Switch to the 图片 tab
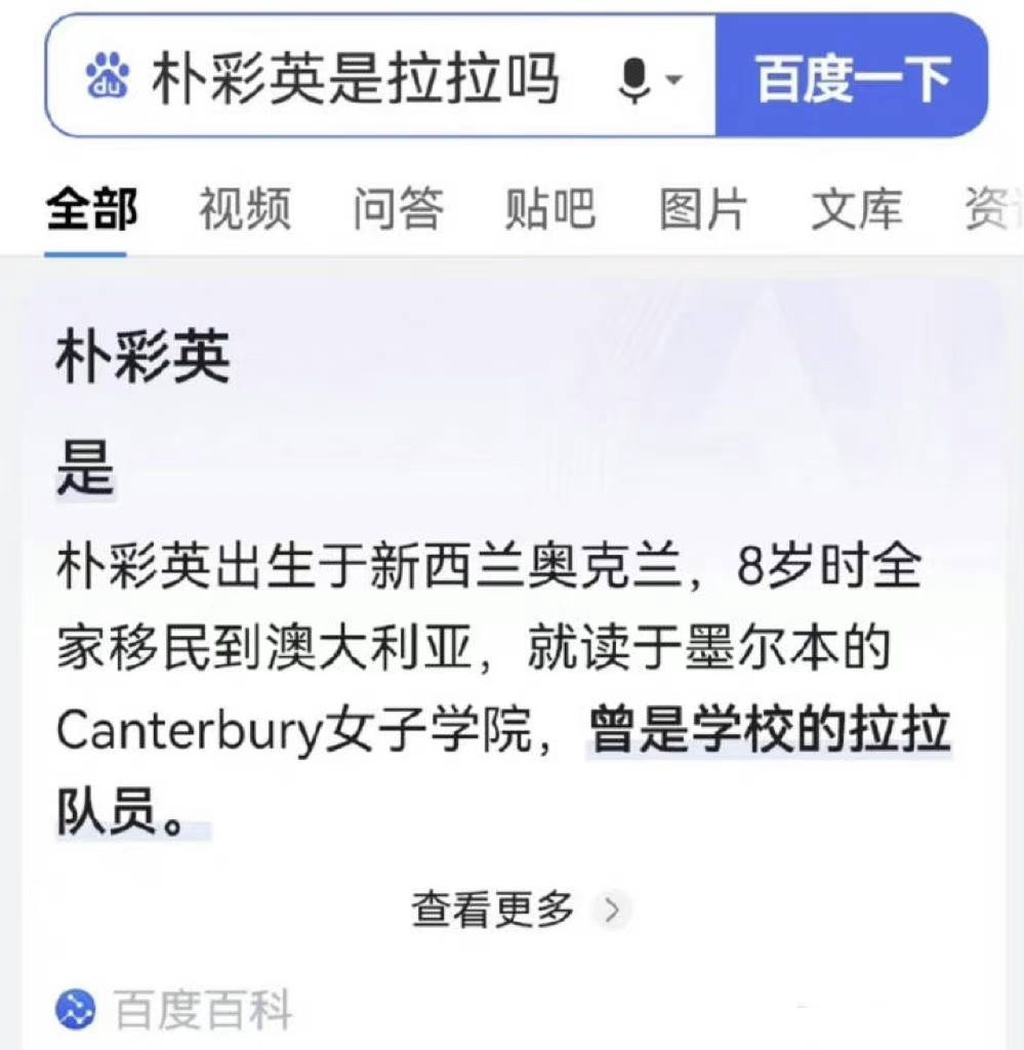The image size is (1024, 1050). click(703, 209)
